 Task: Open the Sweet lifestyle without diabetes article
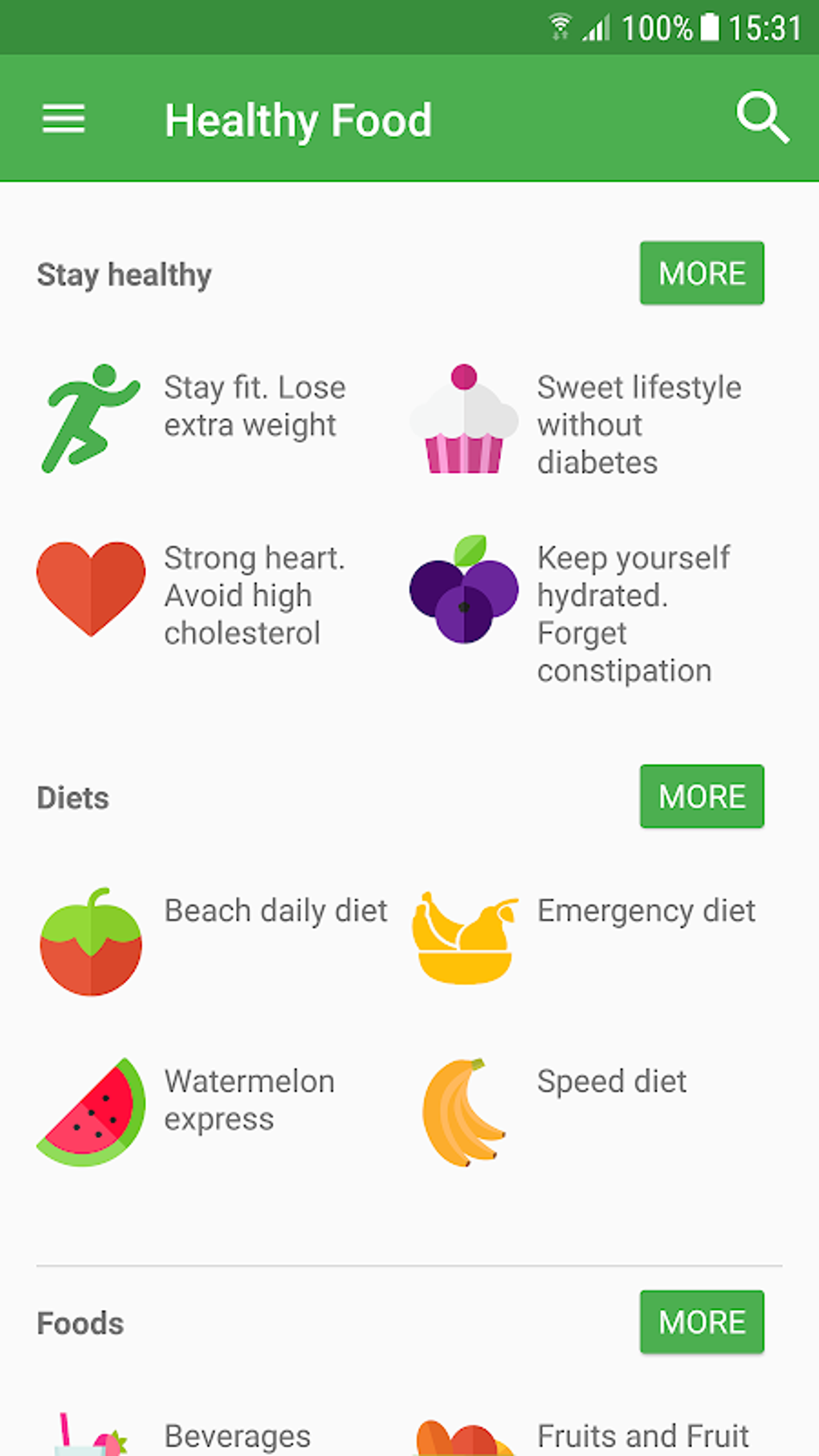pyautogui.click(x=638, y=424)
